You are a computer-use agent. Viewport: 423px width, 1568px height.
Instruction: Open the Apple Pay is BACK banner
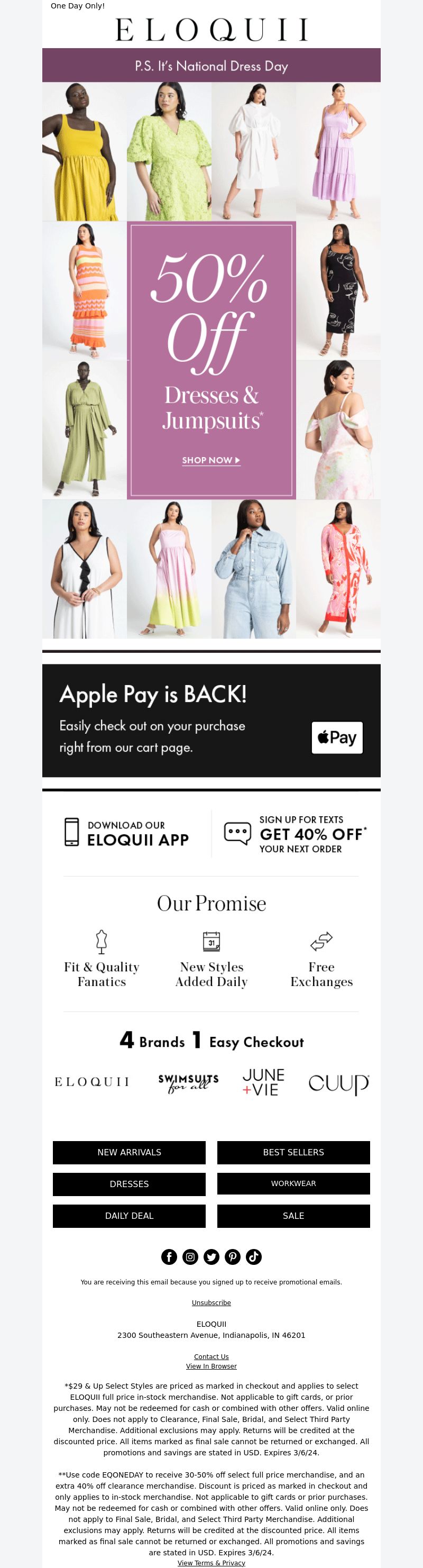click(x=211, y=720)
